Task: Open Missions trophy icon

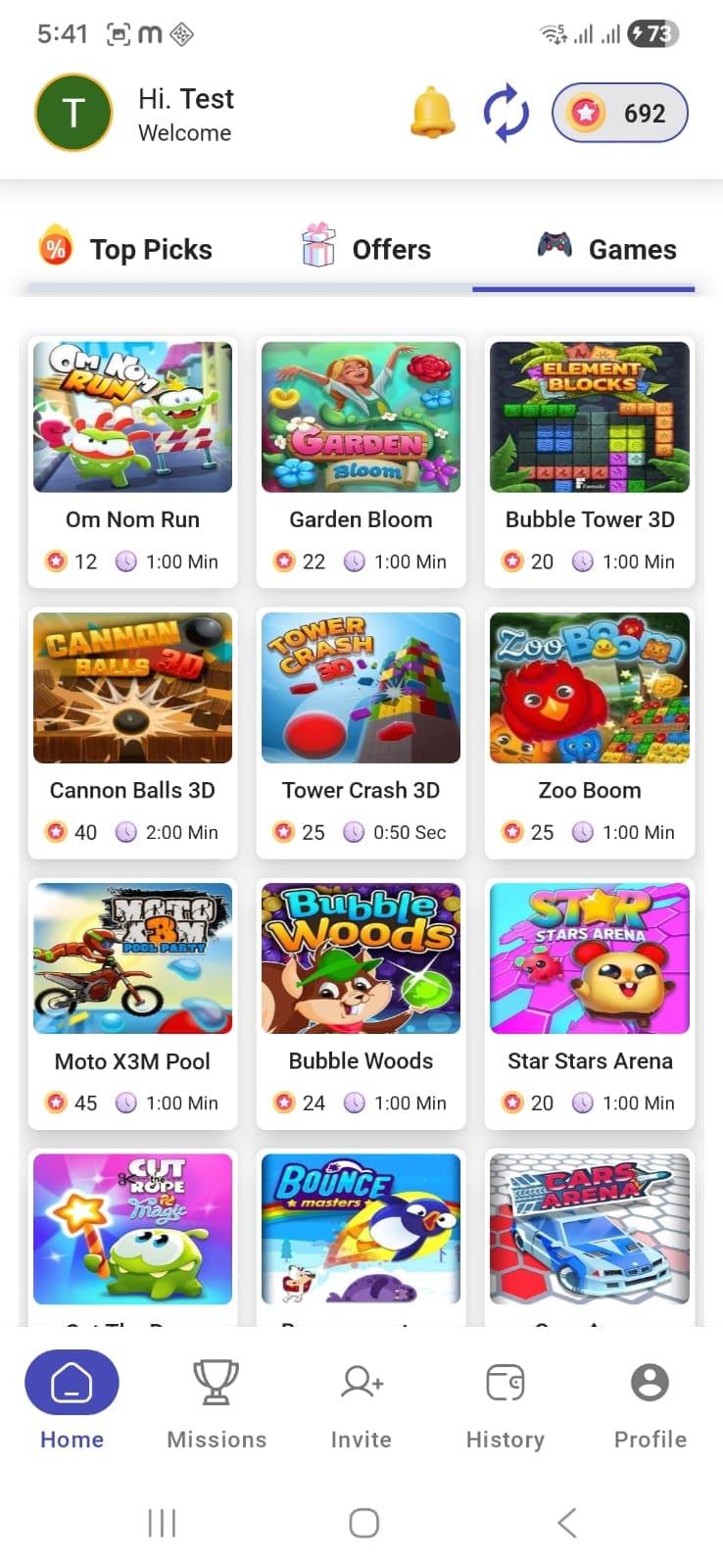Action: pyautogui.click(x=216, y=1382)
